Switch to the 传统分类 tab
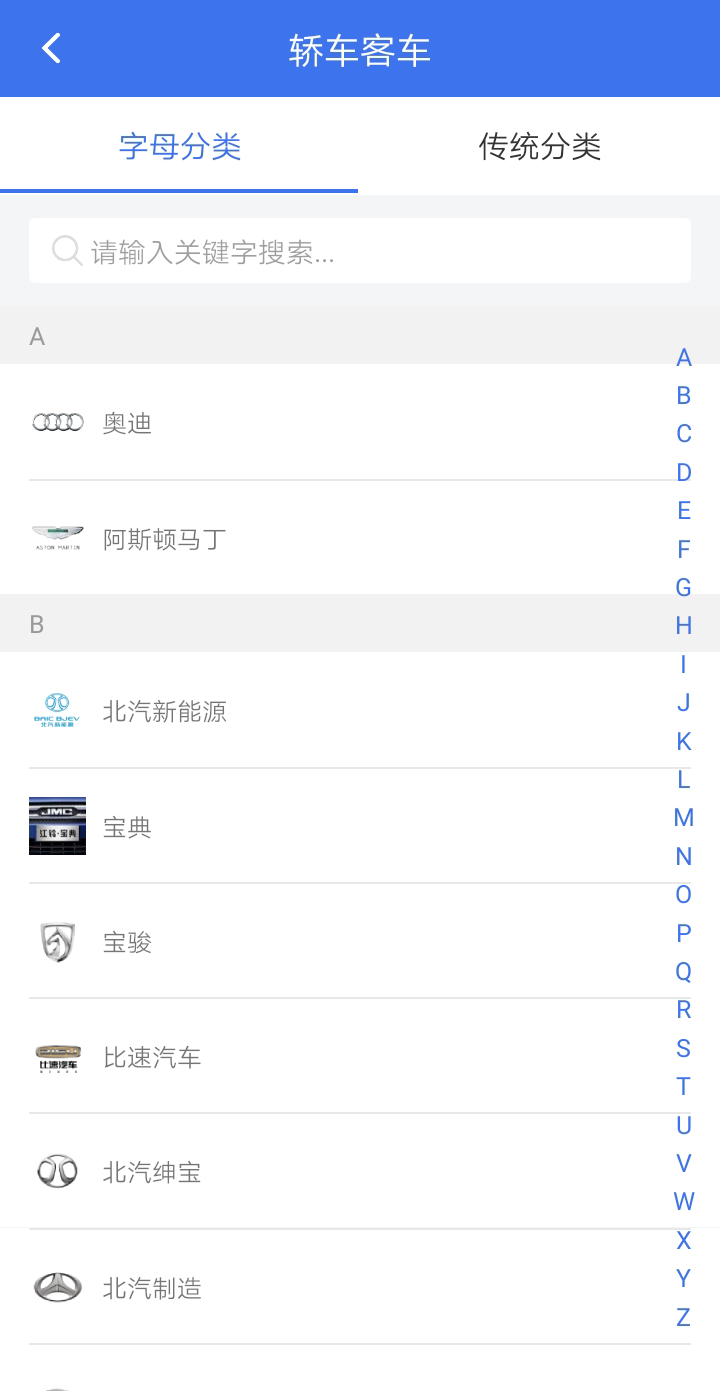This screenshot has height=1391, width=720. click(539, 146)
